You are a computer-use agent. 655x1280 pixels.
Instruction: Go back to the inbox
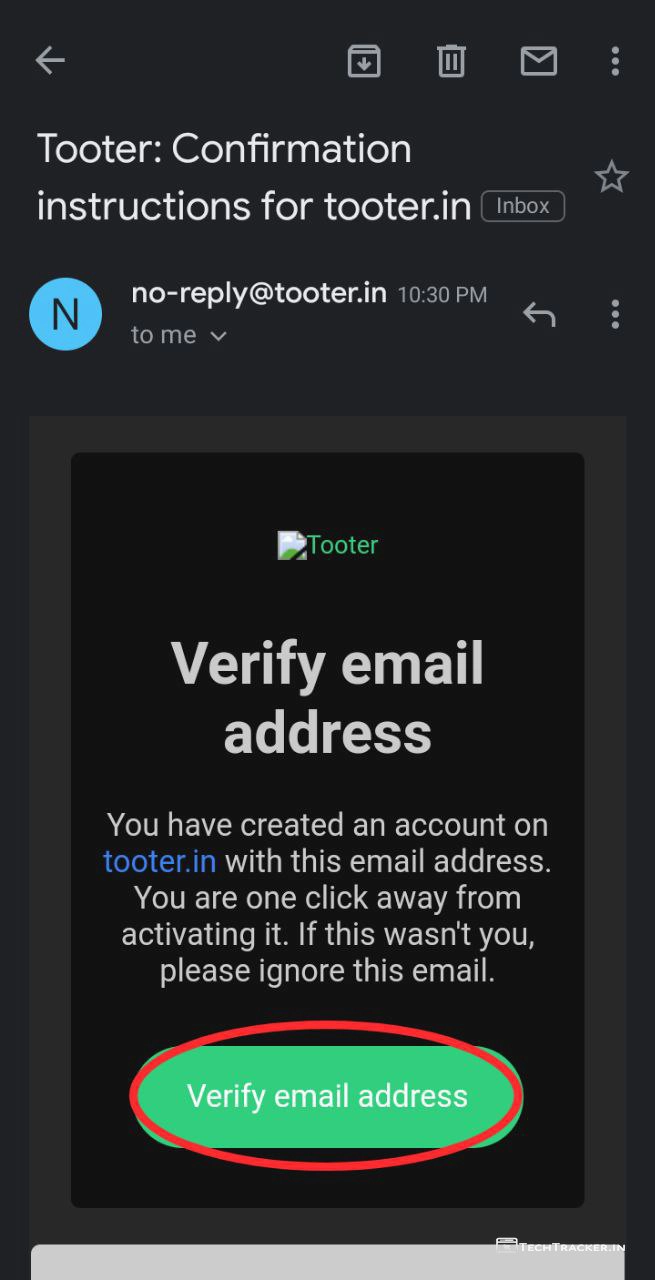50,61
